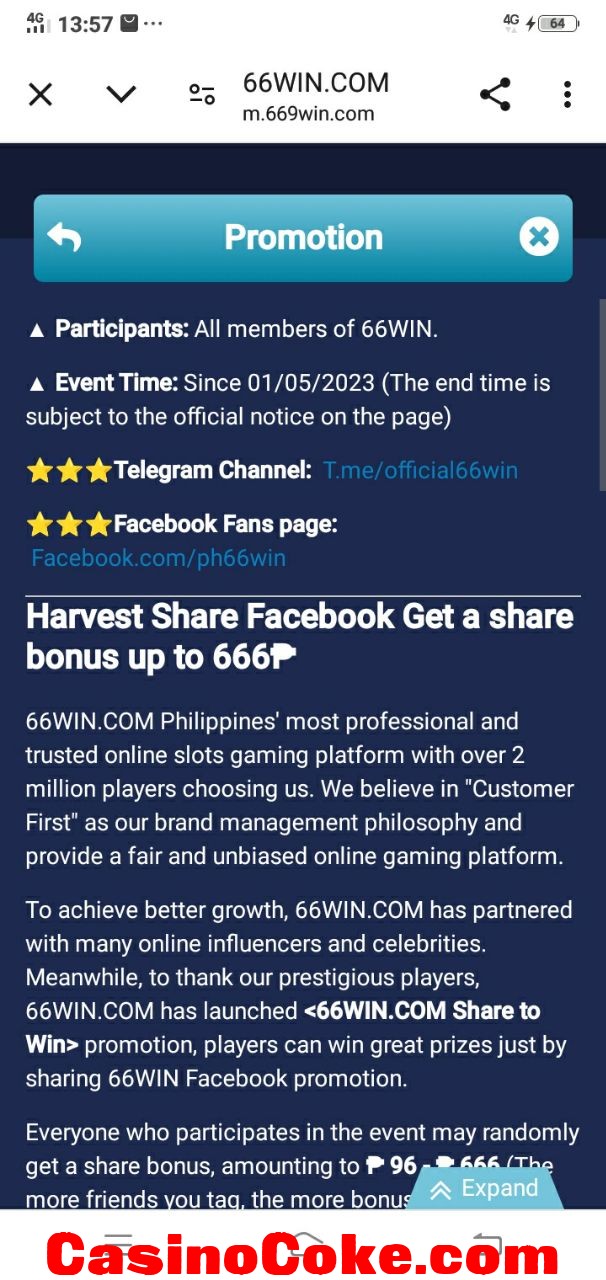Share this page
606x1280 pixels.
pyautogui.click(x=495, y=95)
